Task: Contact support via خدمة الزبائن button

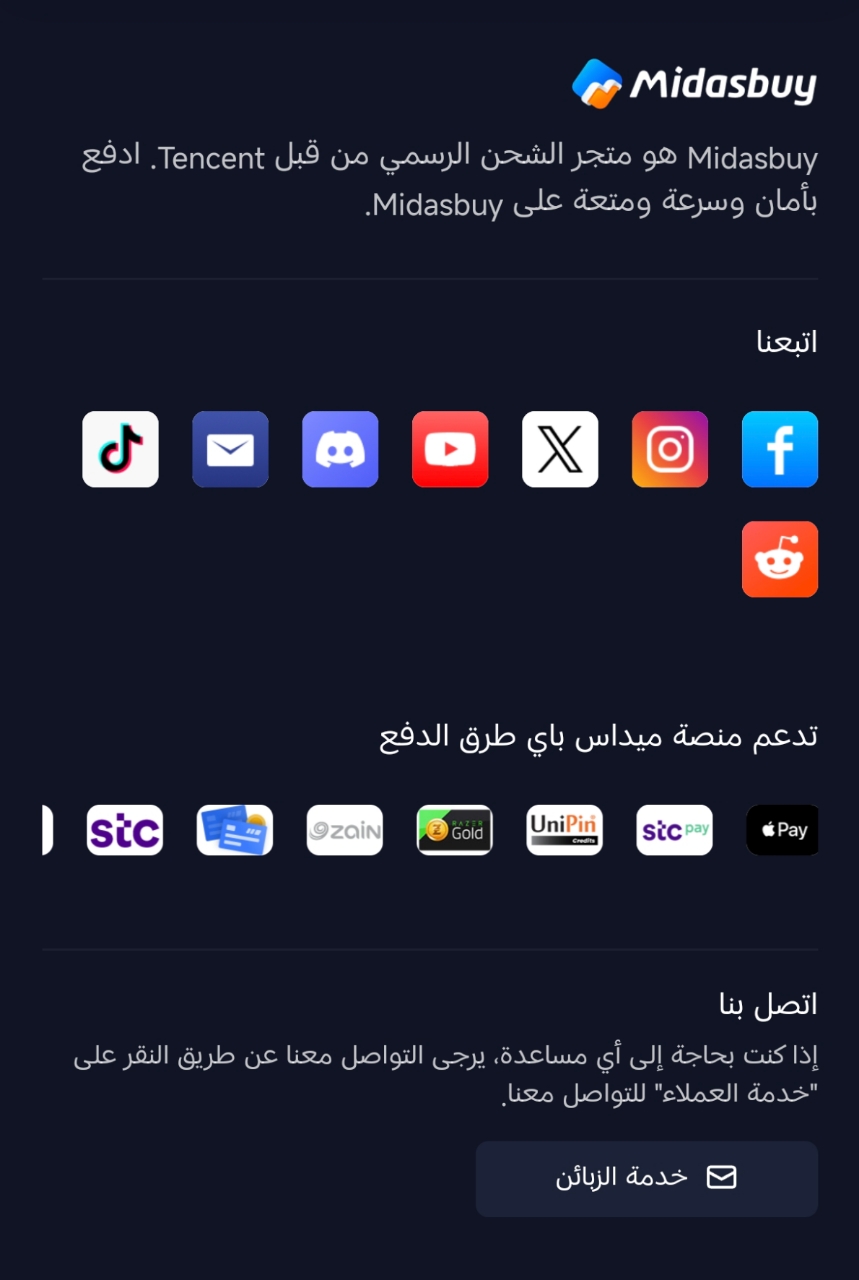Action: click(x=646, y=1178)
